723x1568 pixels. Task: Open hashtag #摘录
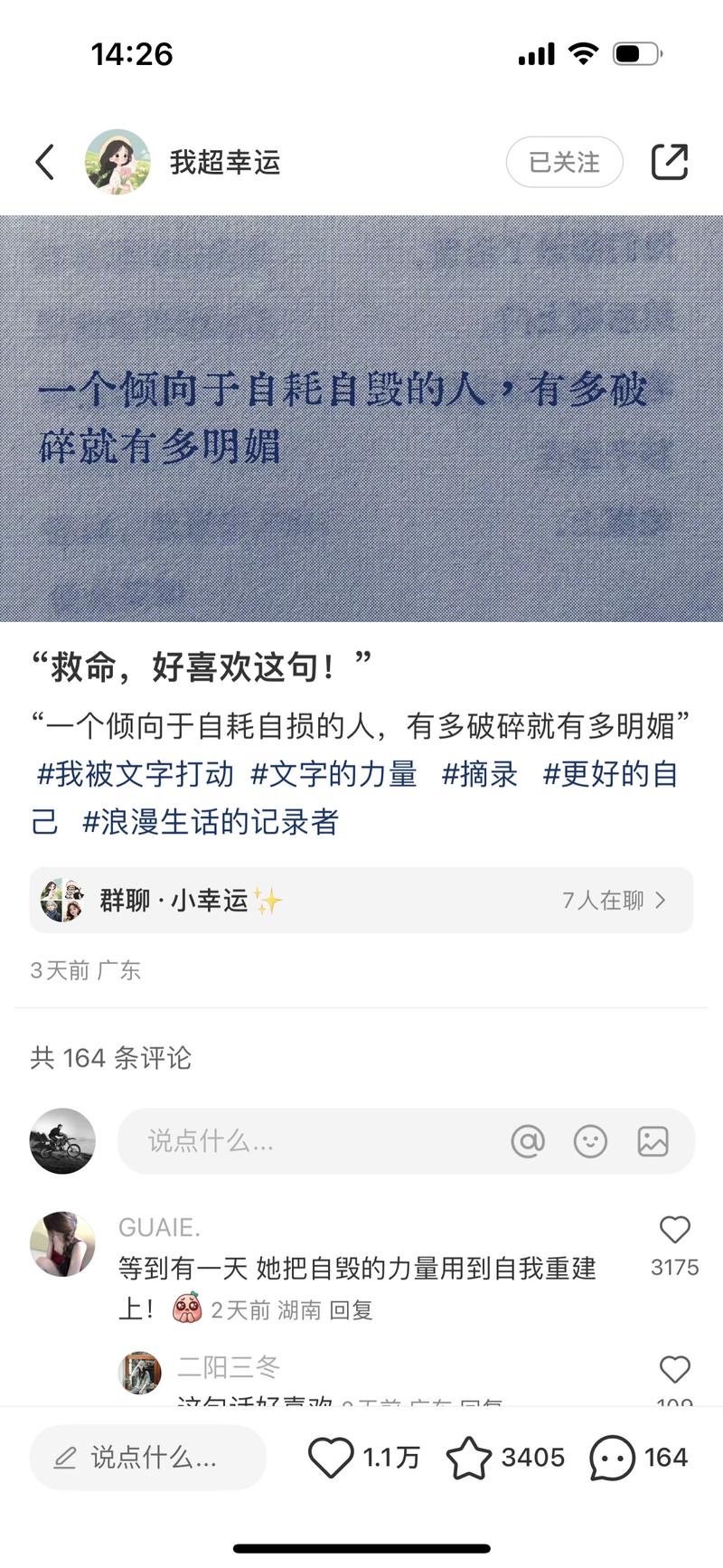coord(480,774)
